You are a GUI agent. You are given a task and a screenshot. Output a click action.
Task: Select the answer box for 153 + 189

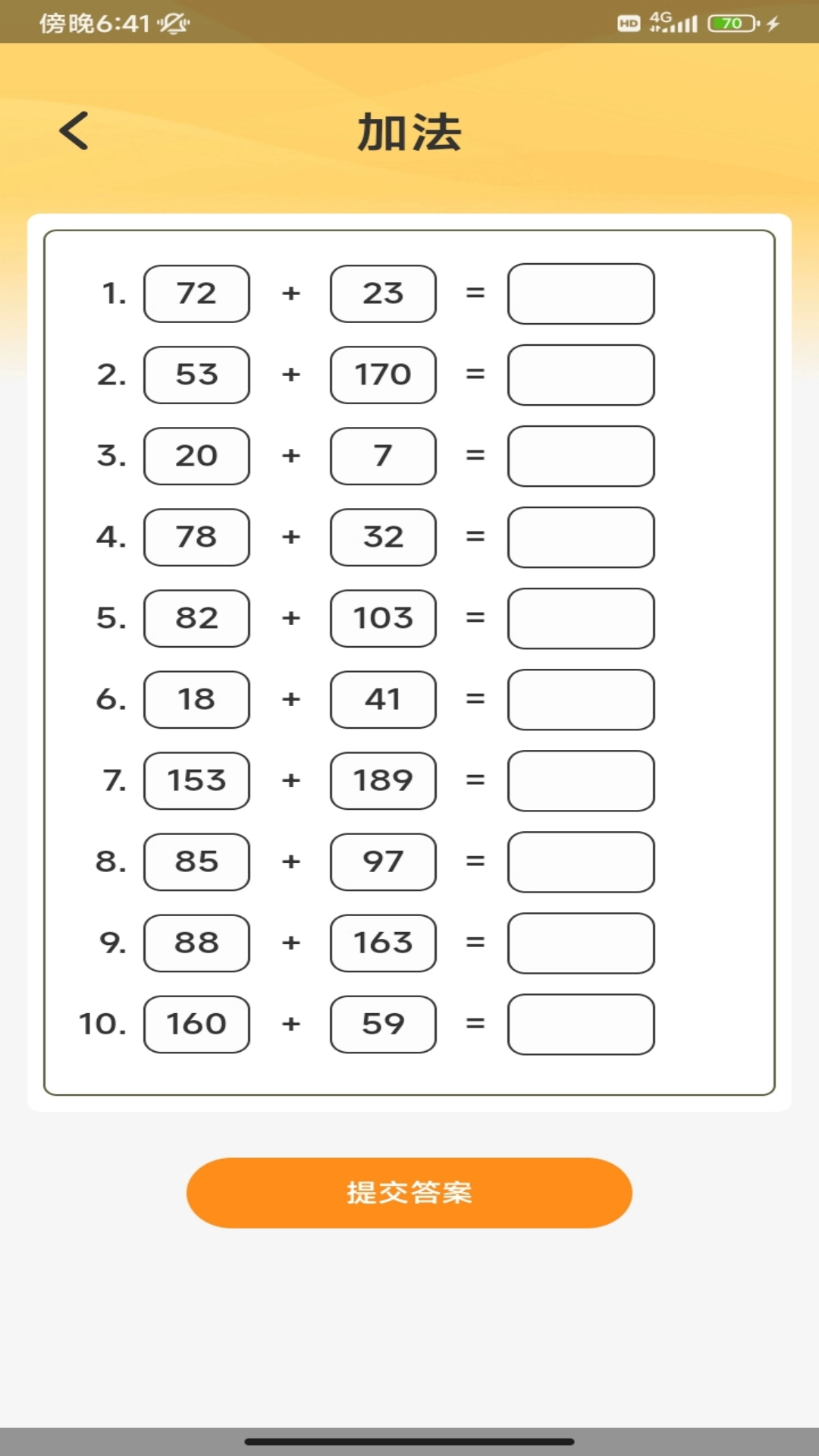coord(581,780)
